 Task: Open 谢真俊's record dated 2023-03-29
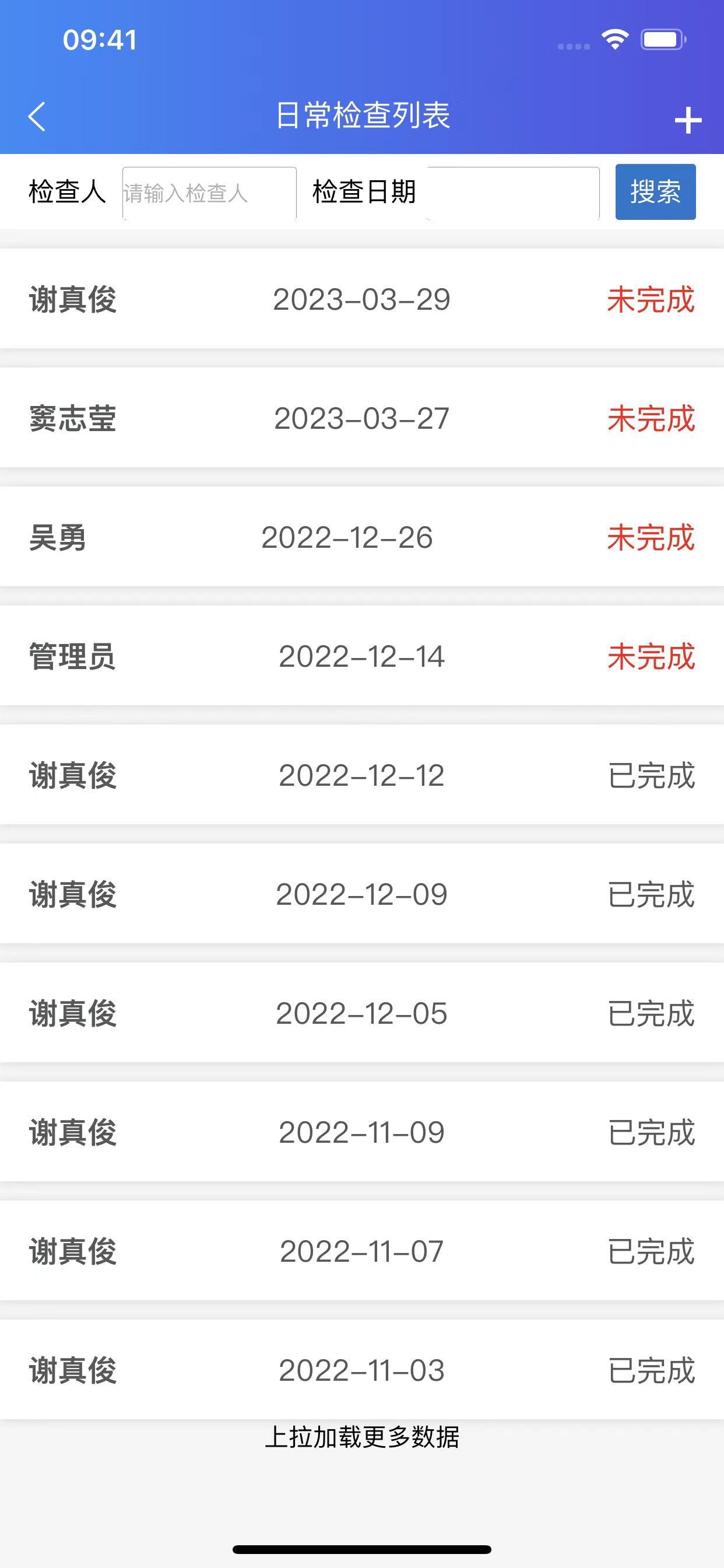click(362, 299)
